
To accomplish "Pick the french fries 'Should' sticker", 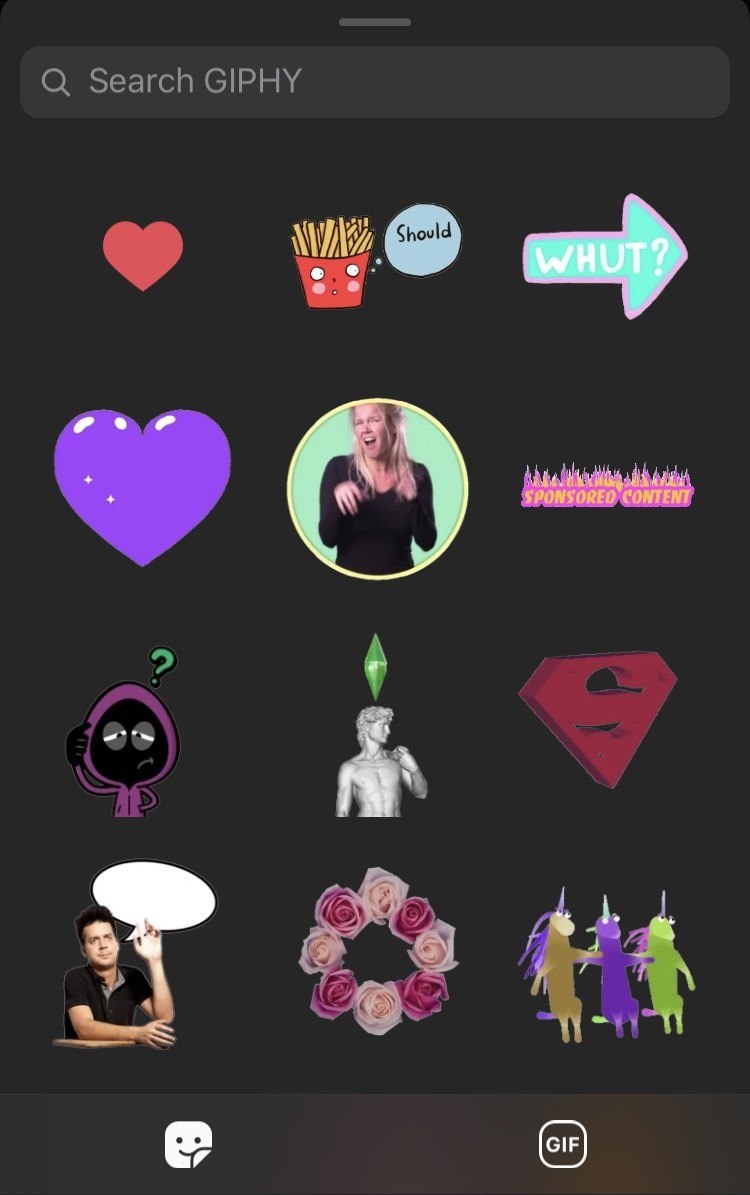I will pos(375,256).
